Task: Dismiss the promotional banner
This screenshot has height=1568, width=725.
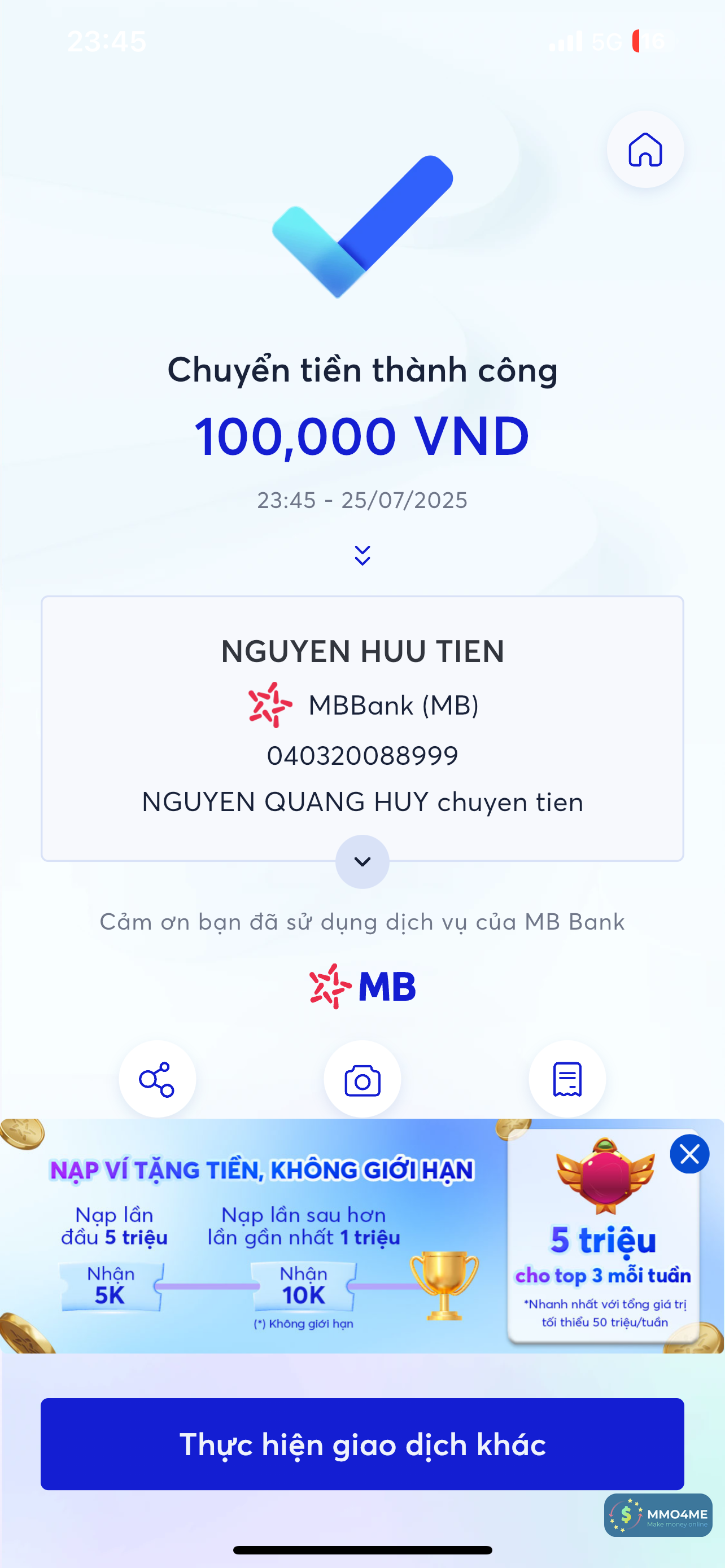Action: [x=689, y=1154]
